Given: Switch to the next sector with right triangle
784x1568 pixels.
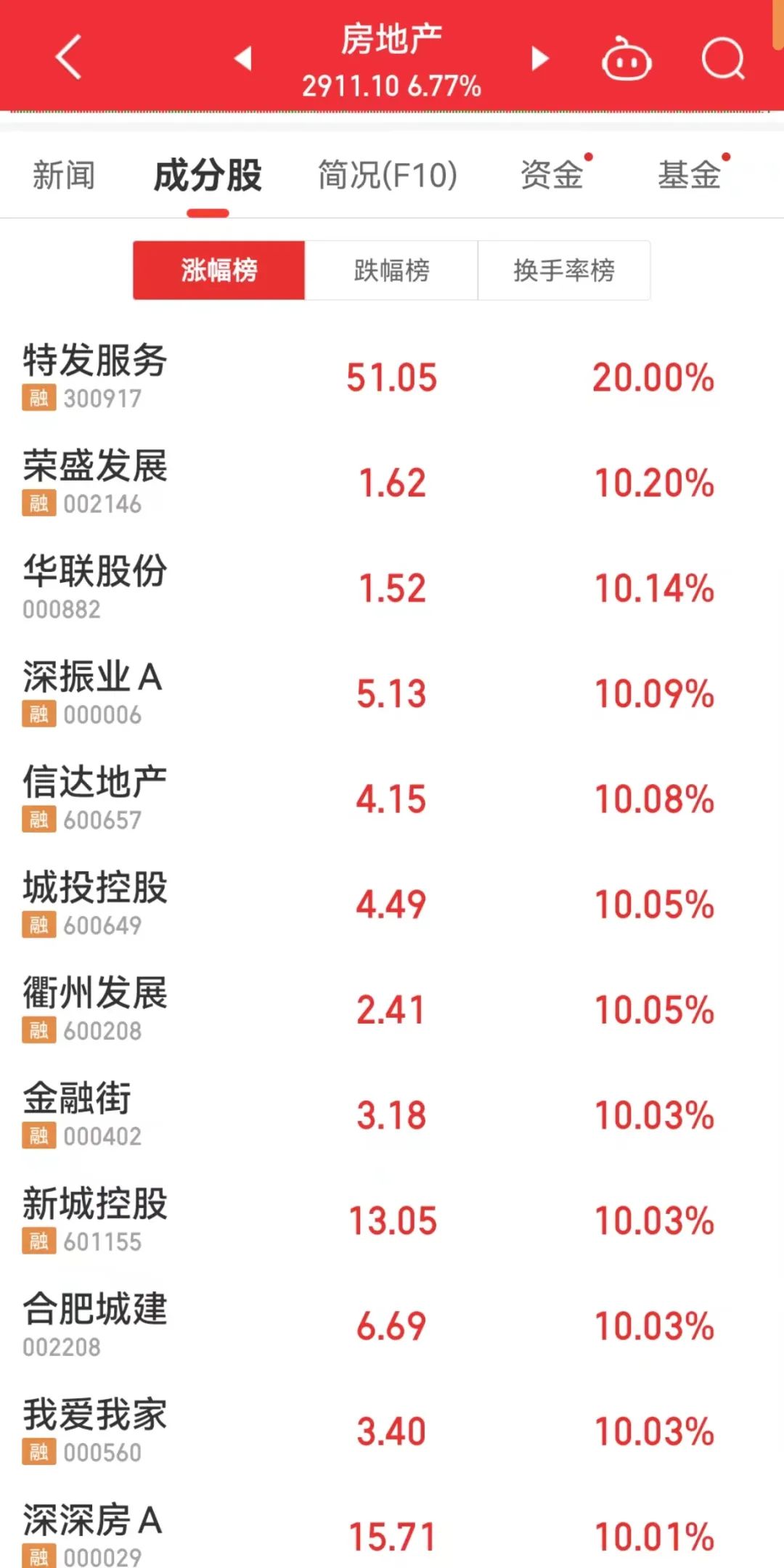Looking at the screenshot, I should (x=539, y=58).
